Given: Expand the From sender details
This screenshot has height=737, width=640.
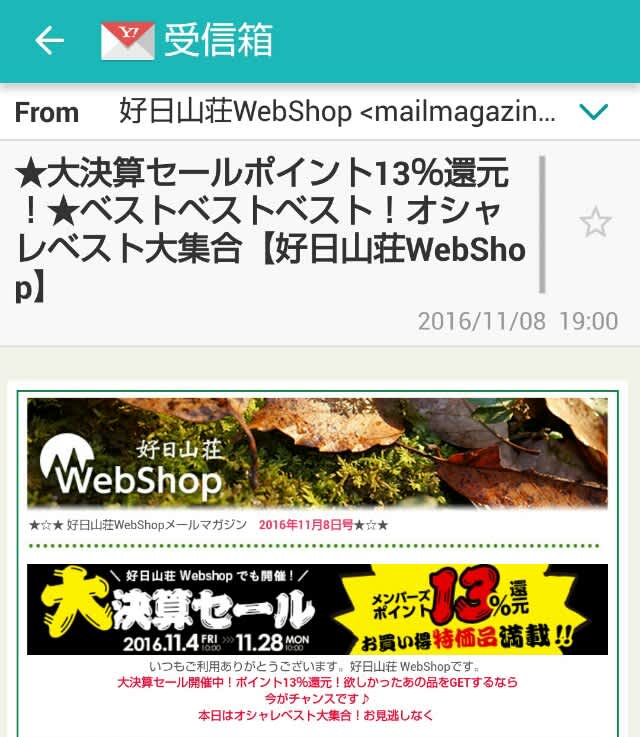Looking at the screenshot, I should pos(594,112).
